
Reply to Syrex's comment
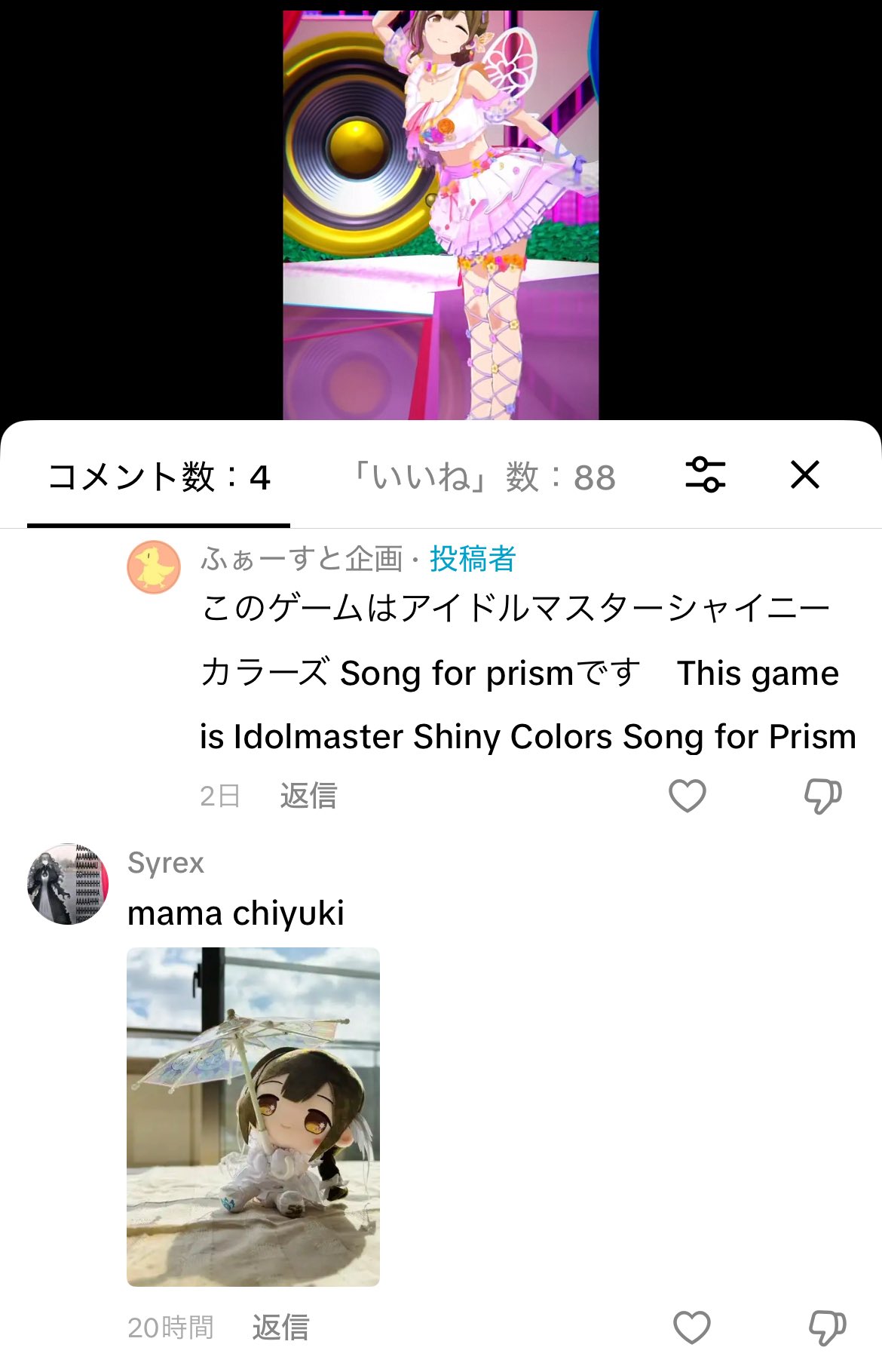point(280,1327)
